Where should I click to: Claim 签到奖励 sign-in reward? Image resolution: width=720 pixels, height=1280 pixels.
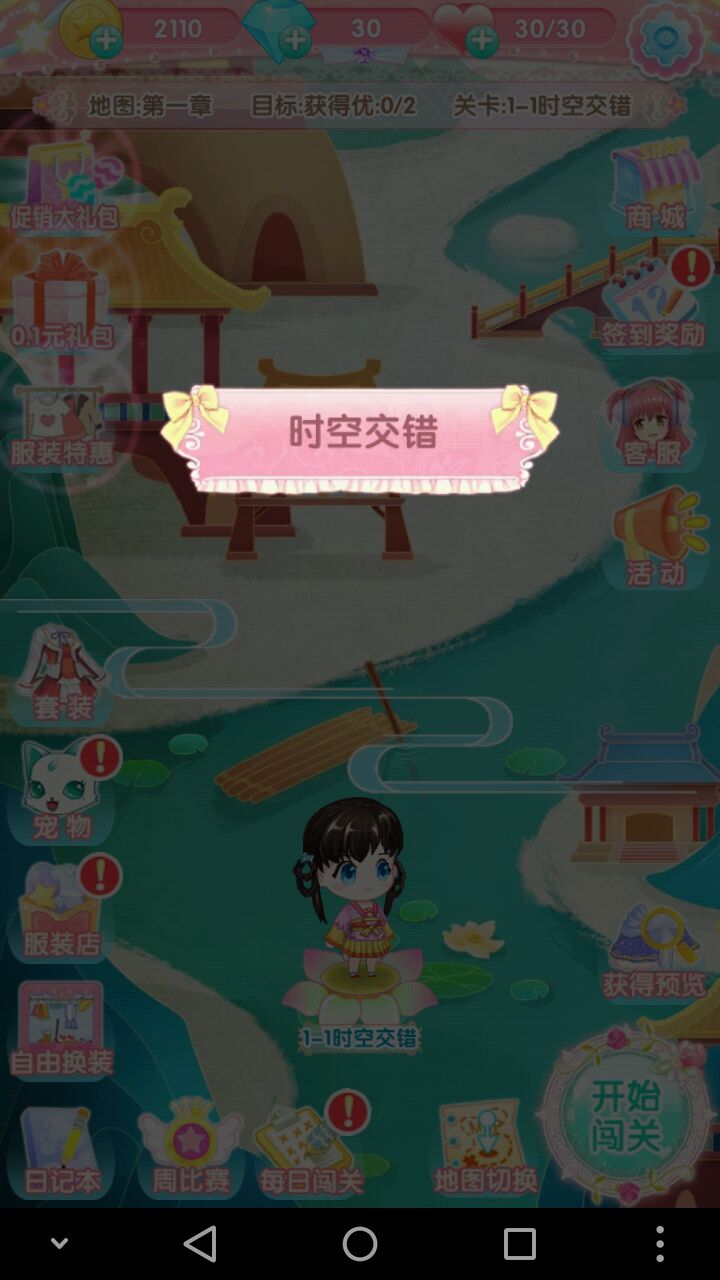[x=654, y=303]
